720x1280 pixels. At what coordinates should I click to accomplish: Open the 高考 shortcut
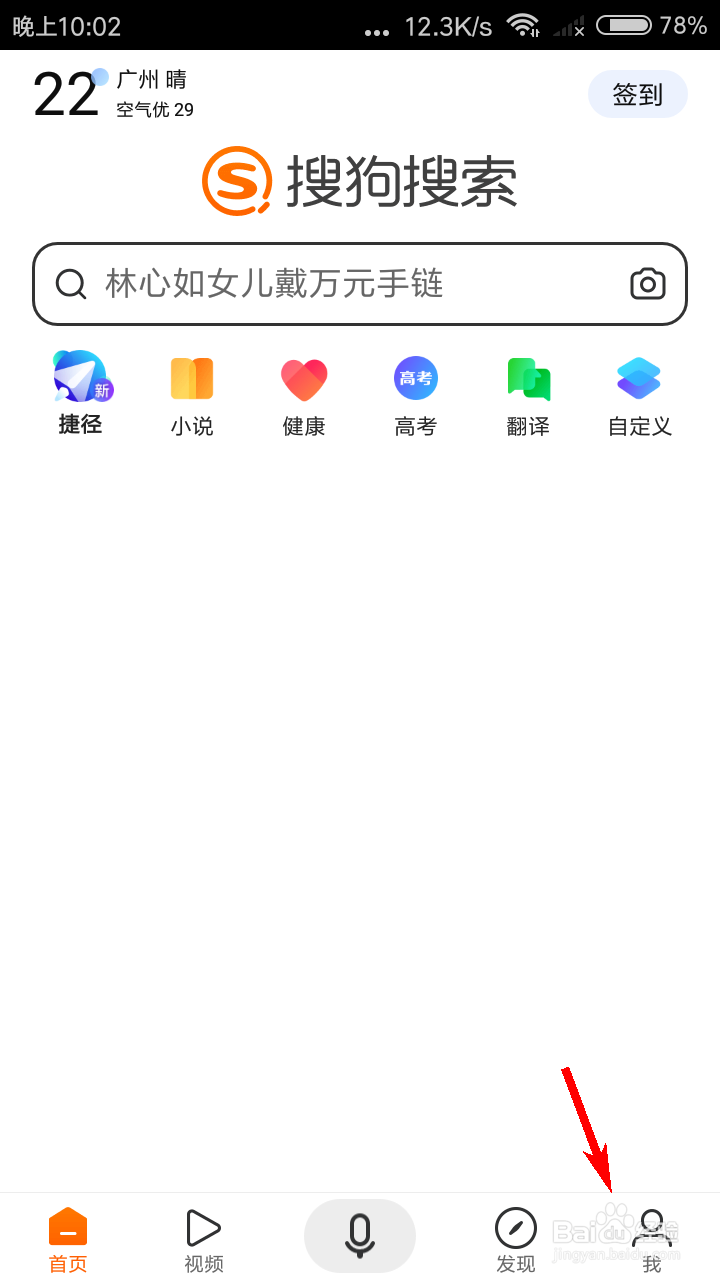(x=416, y=396)
